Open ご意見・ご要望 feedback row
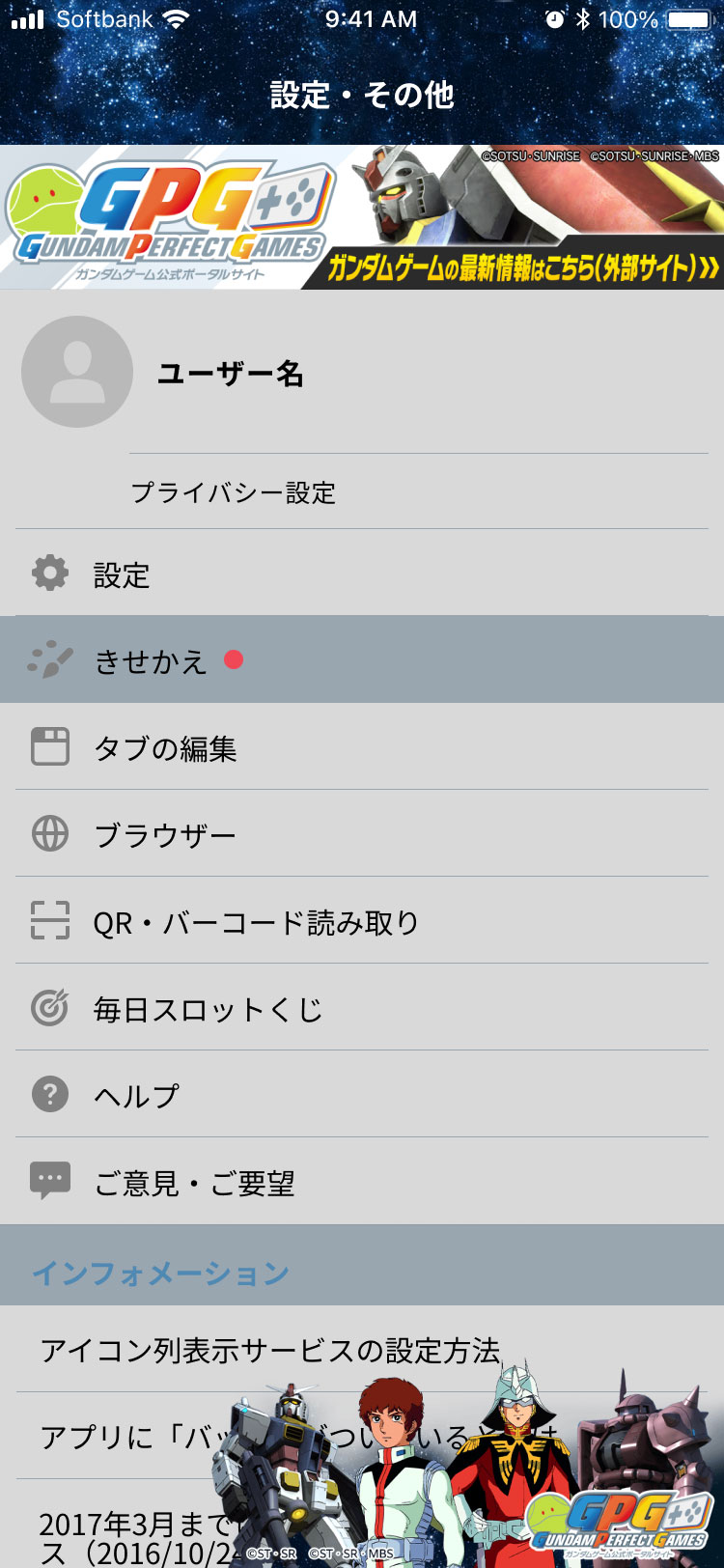724x1568 pixels. [362, 1181]
